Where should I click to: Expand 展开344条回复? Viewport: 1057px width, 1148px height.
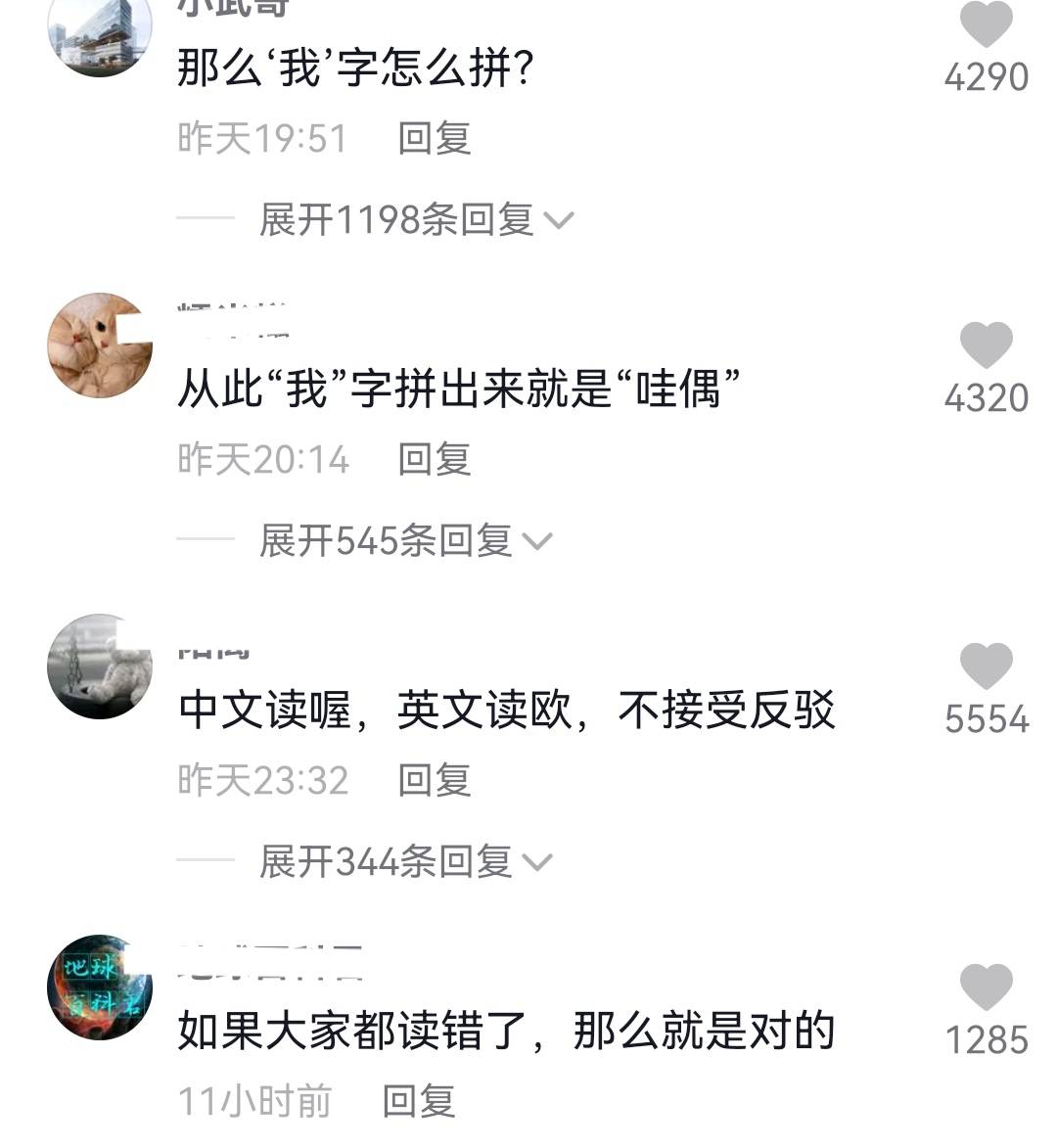(x=405, y=861)
